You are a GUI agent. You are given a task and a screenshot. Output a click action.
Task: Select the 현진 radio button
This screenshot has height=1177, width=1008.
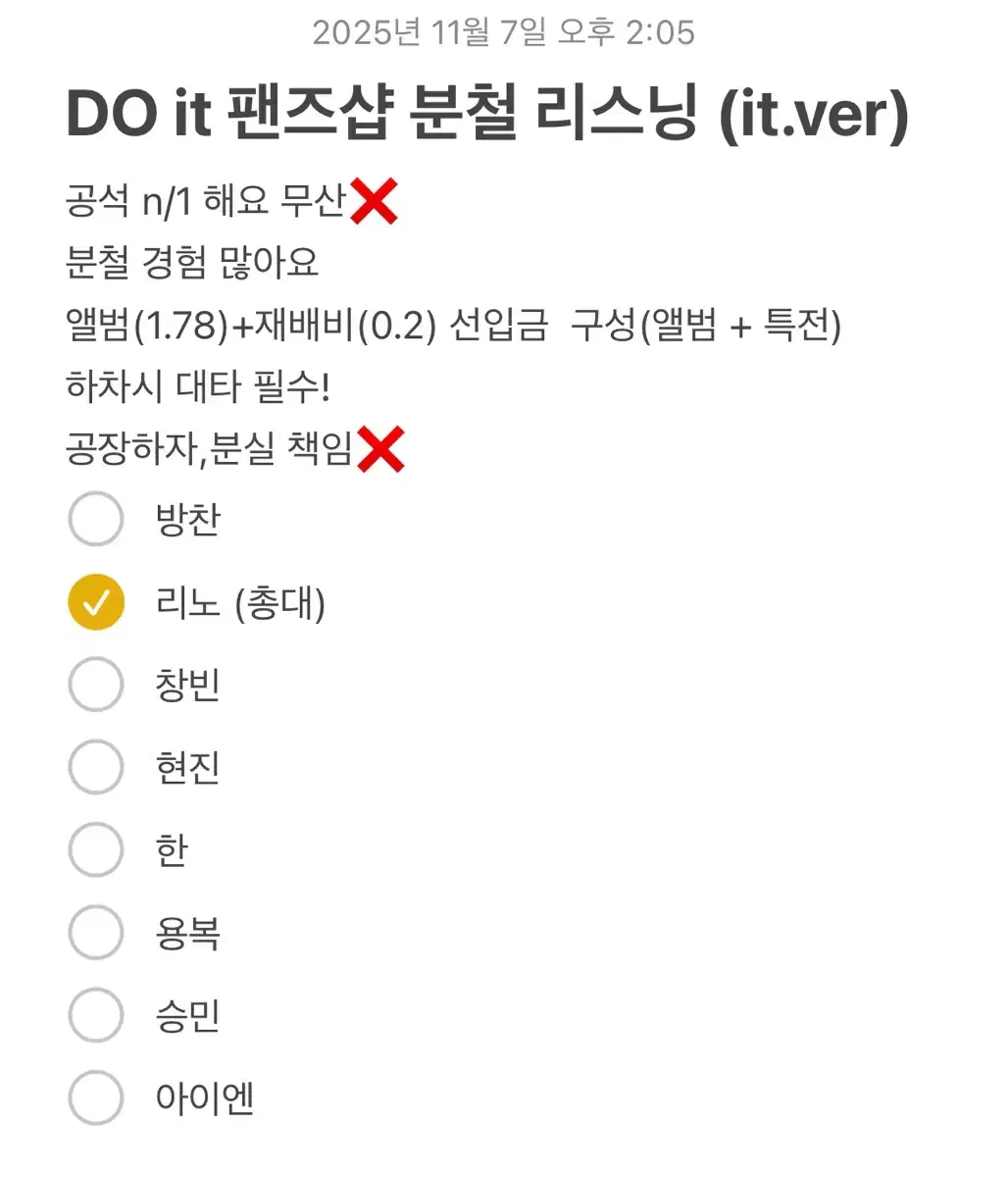click(95, 768)
